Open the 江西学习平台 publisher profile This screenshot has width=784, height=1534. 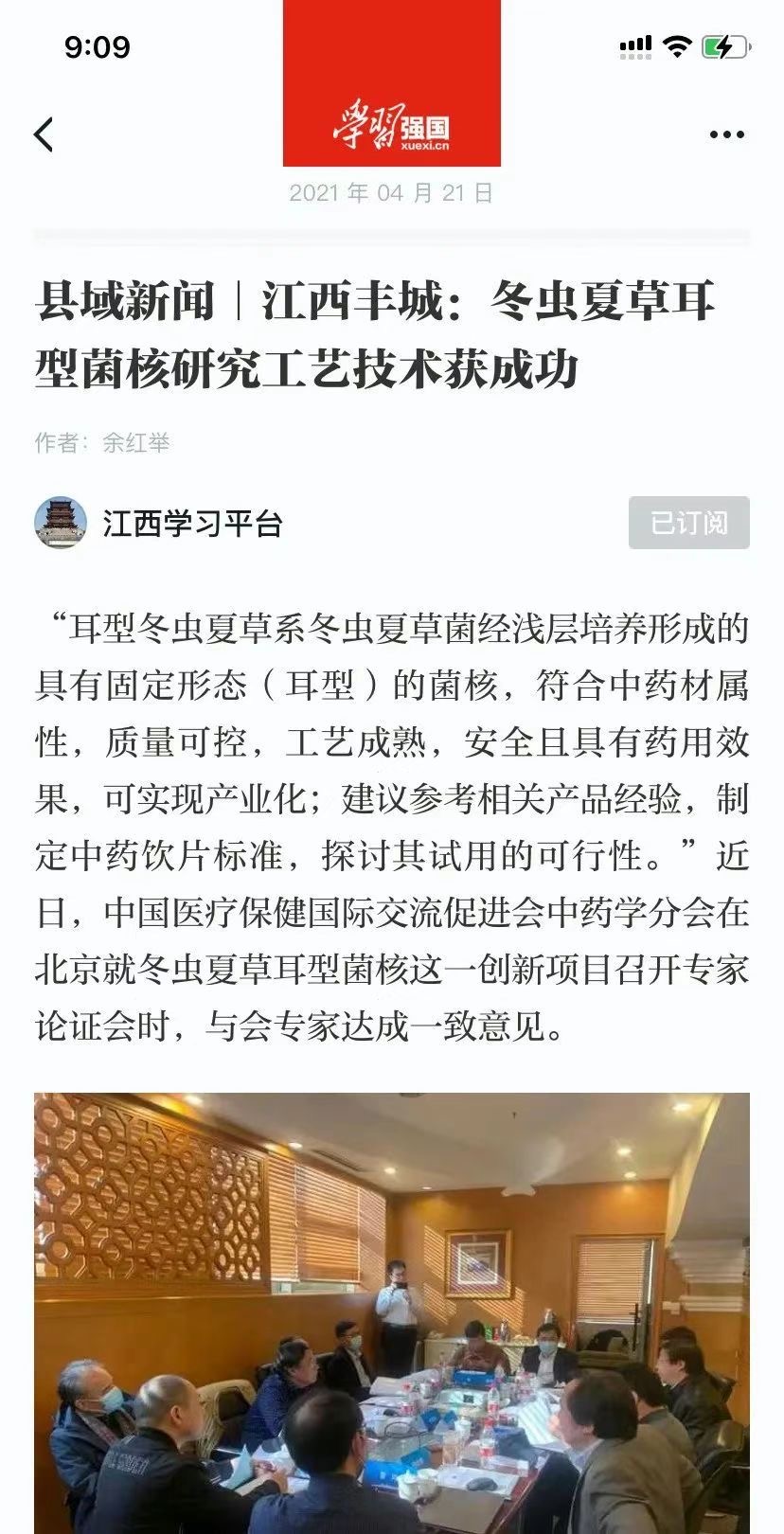192,523
